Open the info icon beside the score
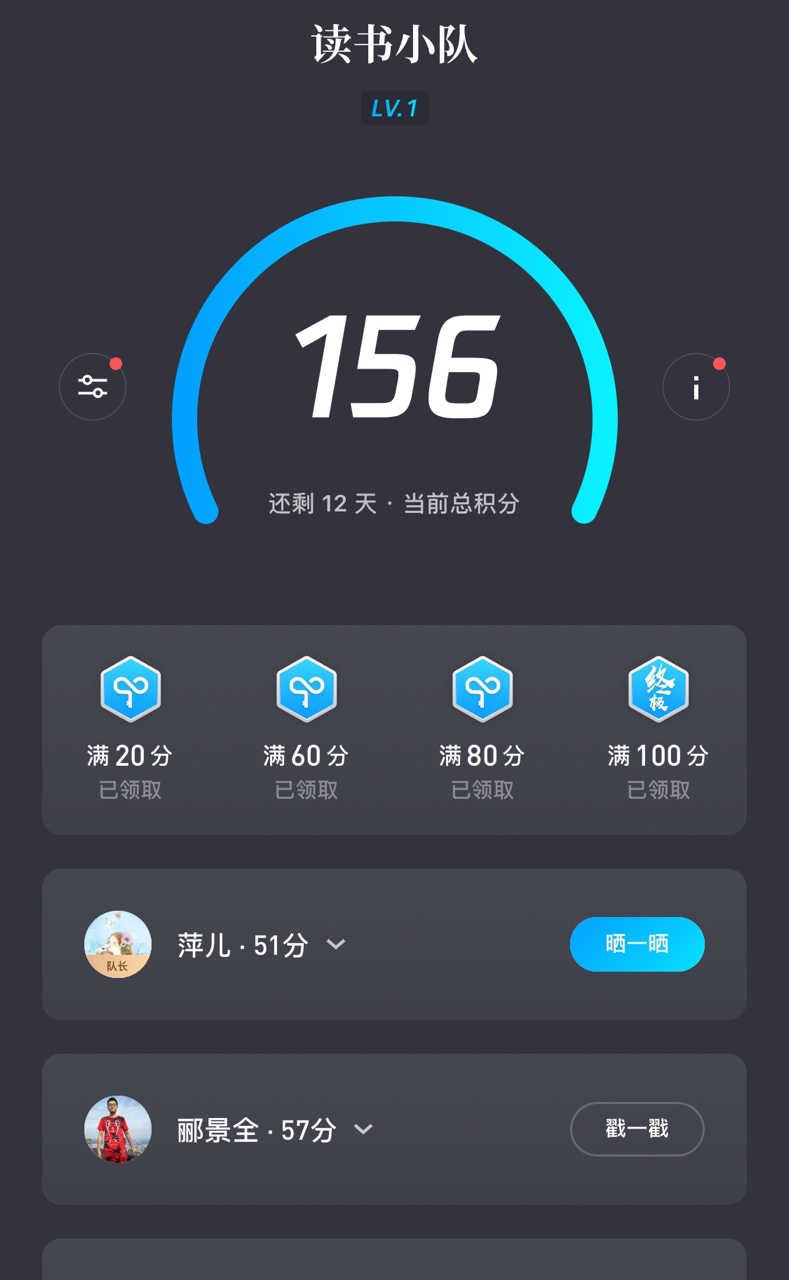 coord(696,387)
